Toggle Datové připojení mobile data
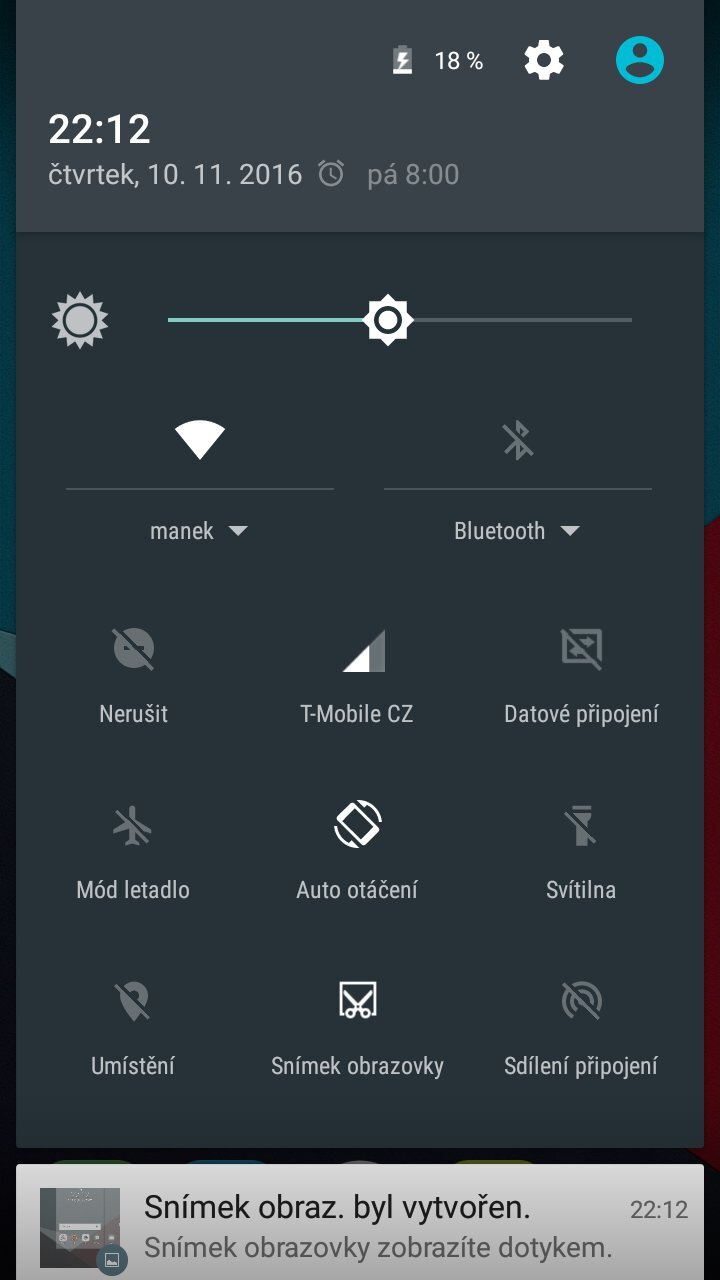Viewport: 720px width, 1280px height. tap(580, 650)
